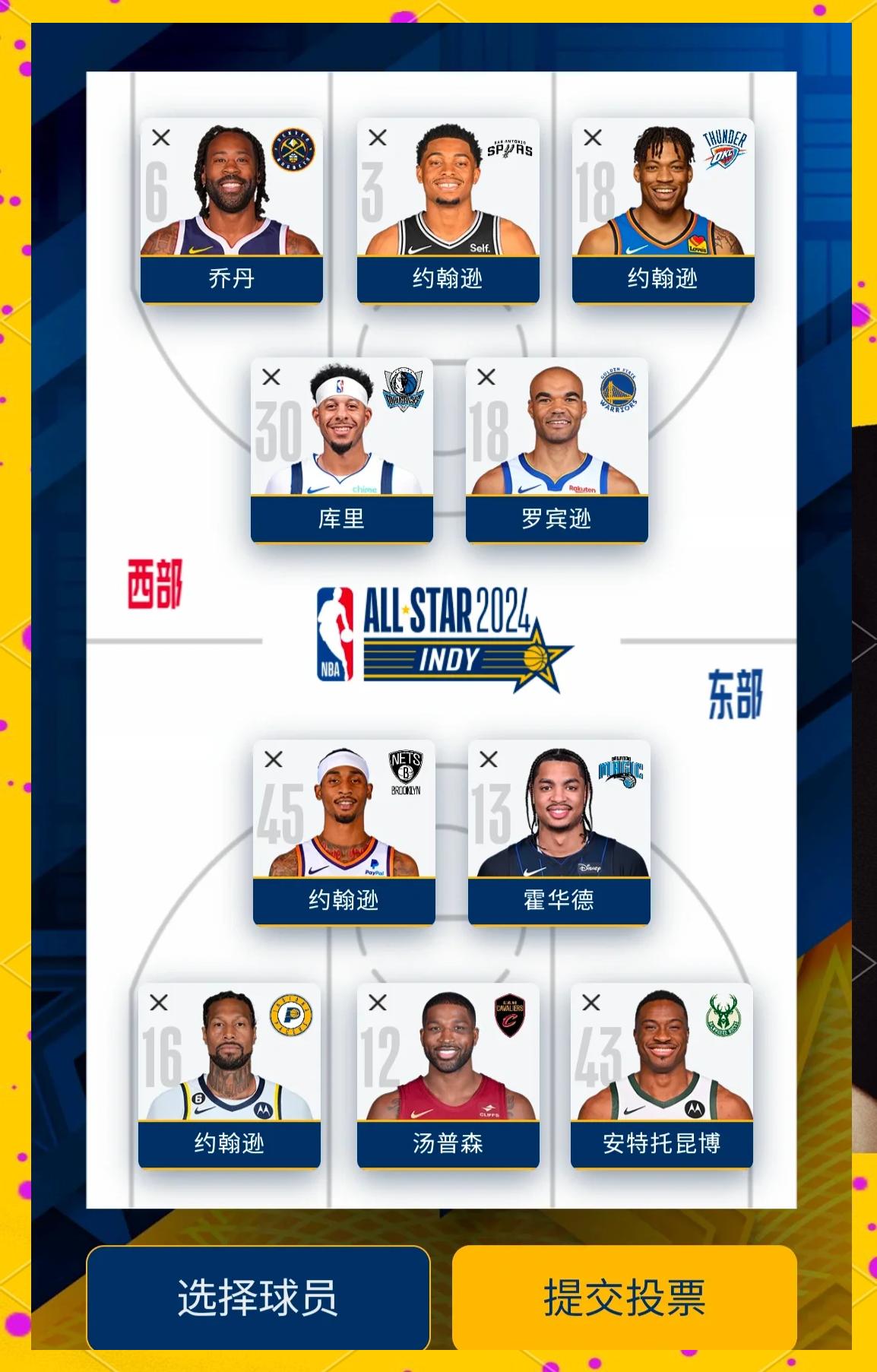
Task: Remove 罗宾逊 from the lineup
Action: point(486,377)
